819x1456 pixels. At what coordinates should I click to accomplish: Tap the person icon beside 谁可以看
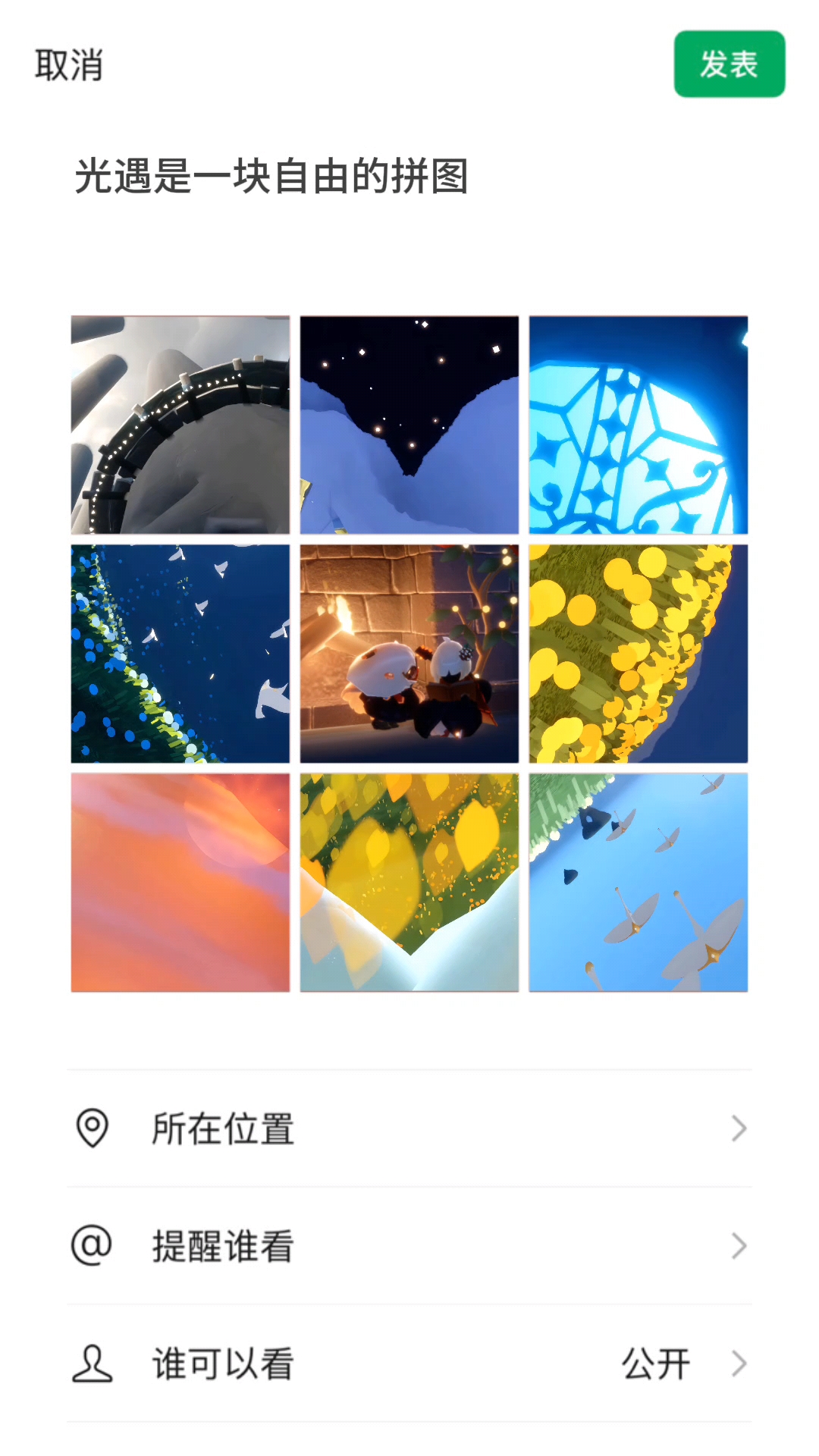(x=91, y=1363)
